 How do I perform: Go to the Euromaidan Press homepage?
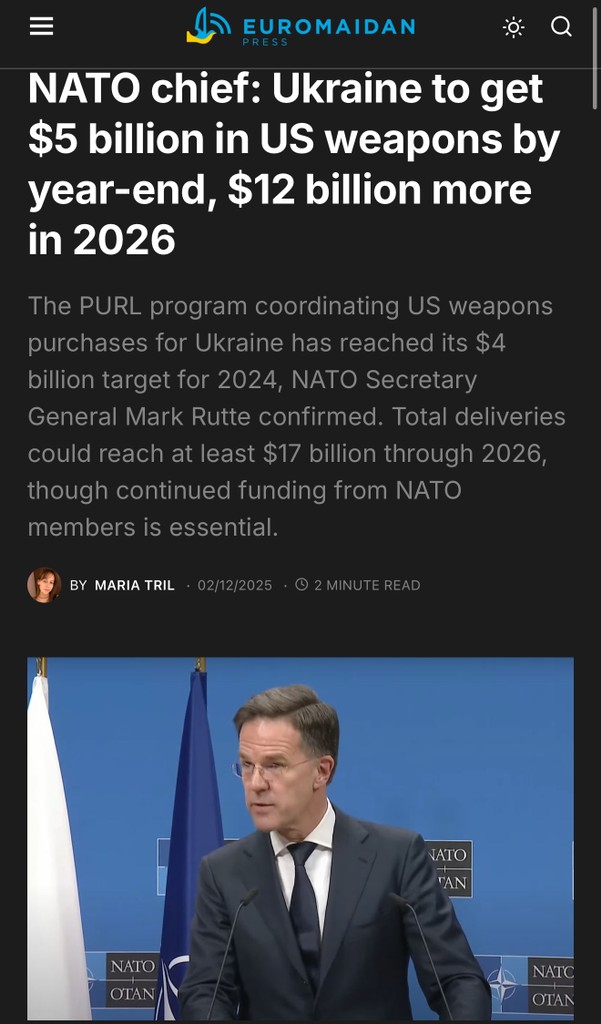pos(300,27)
